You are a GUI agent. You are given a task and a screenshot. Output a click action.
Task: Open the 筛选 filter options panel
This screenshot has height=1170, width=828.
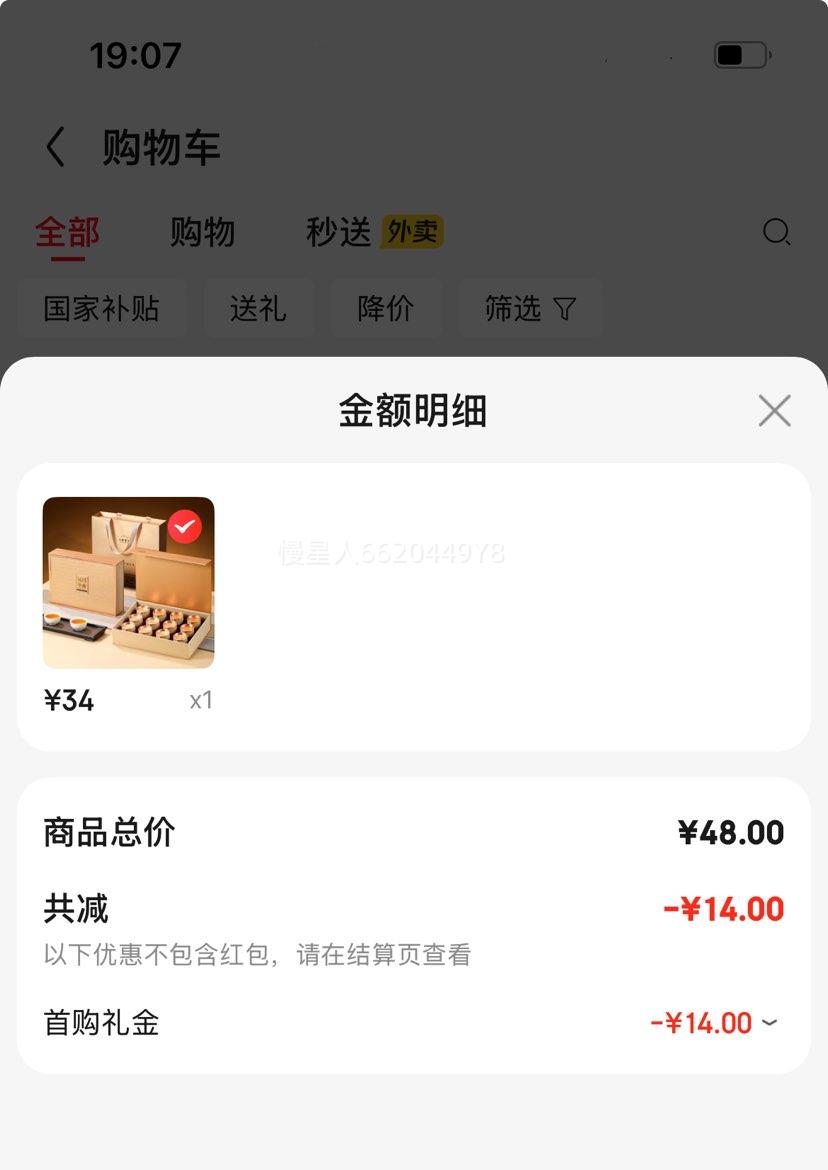tap(530, 309)
